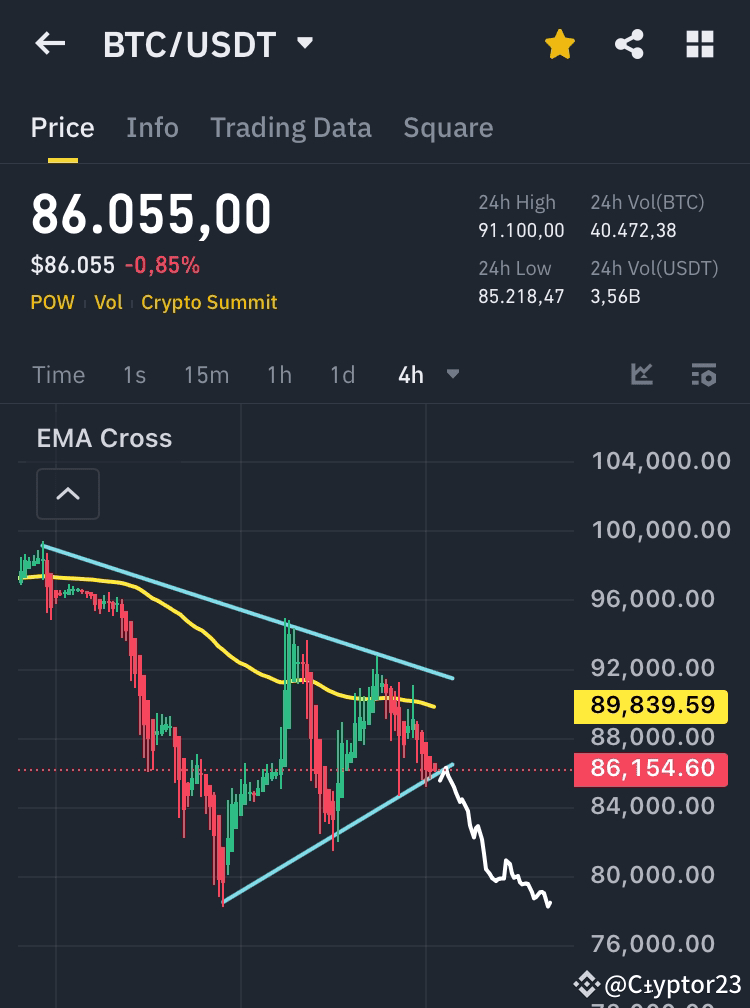Open the POW category tag
The height and width of the screenshot is (1008, 750).
(52, 302)
